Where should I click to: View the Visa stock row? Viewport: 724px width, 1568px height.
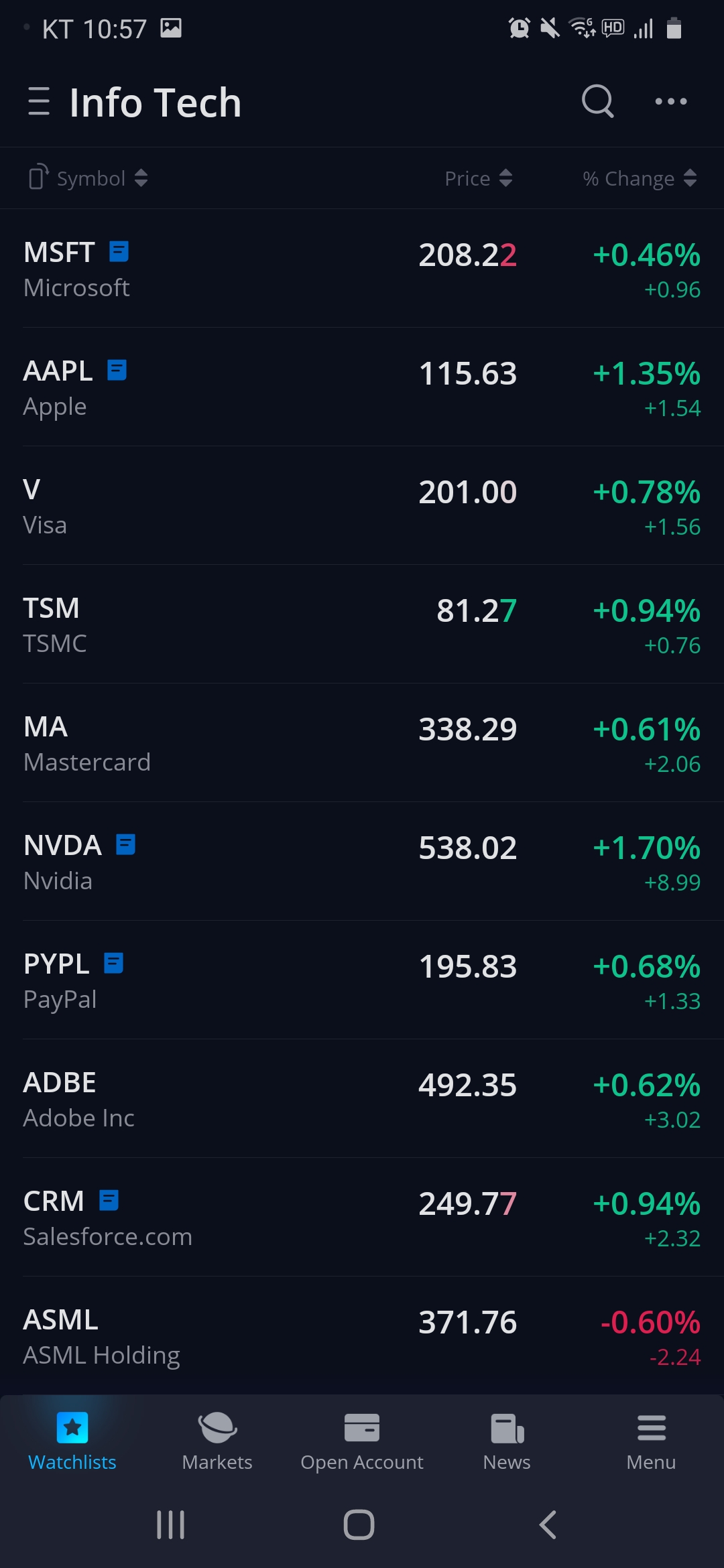coord(362,507)
